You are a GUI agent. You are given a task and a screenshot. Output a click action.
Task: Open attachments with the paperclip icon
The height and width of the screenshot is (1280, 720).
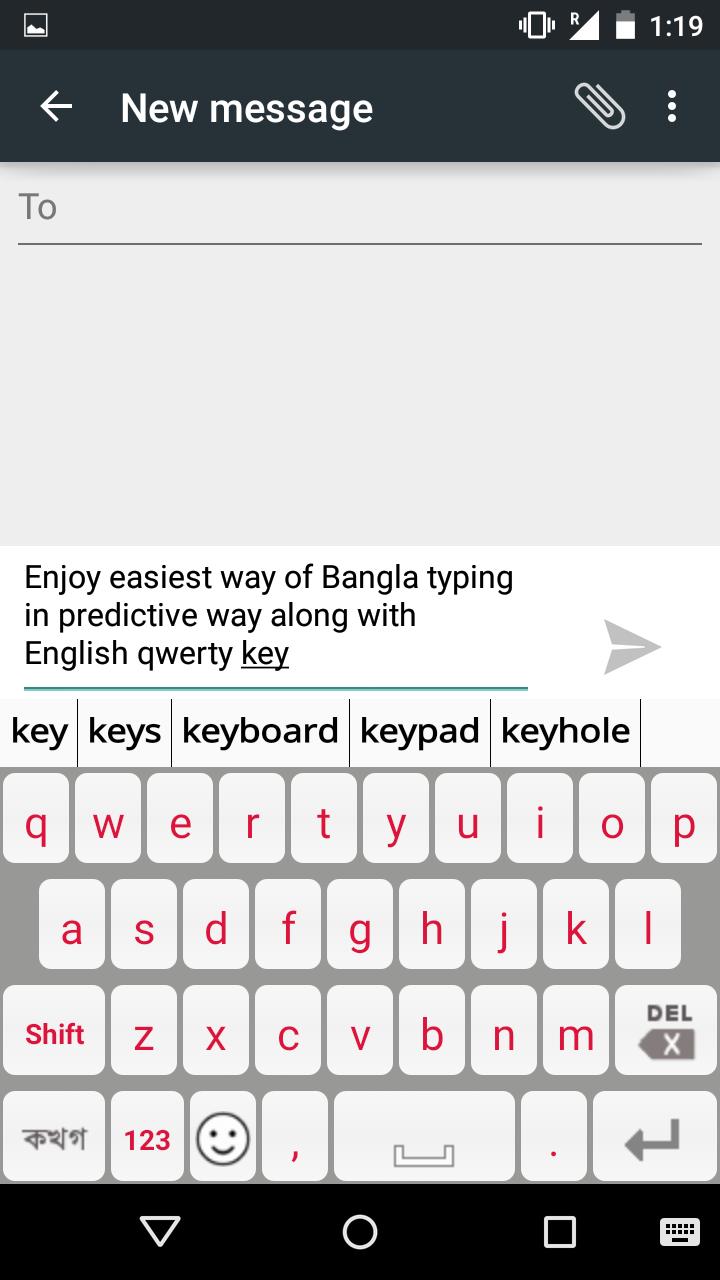pos(600,106)
